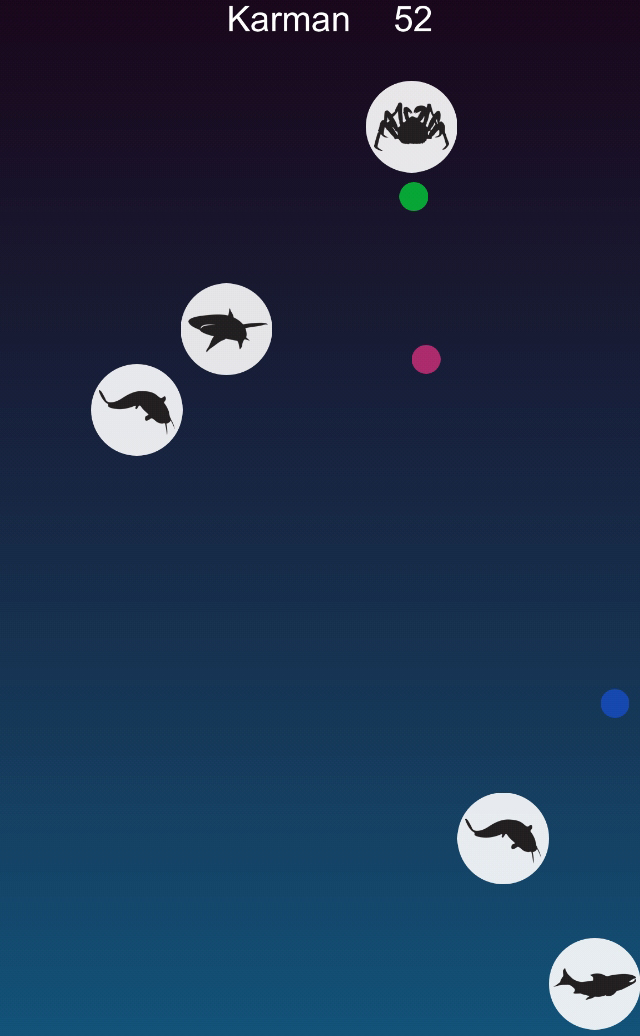Pop the salmon fish bubble

click(594, 983)
